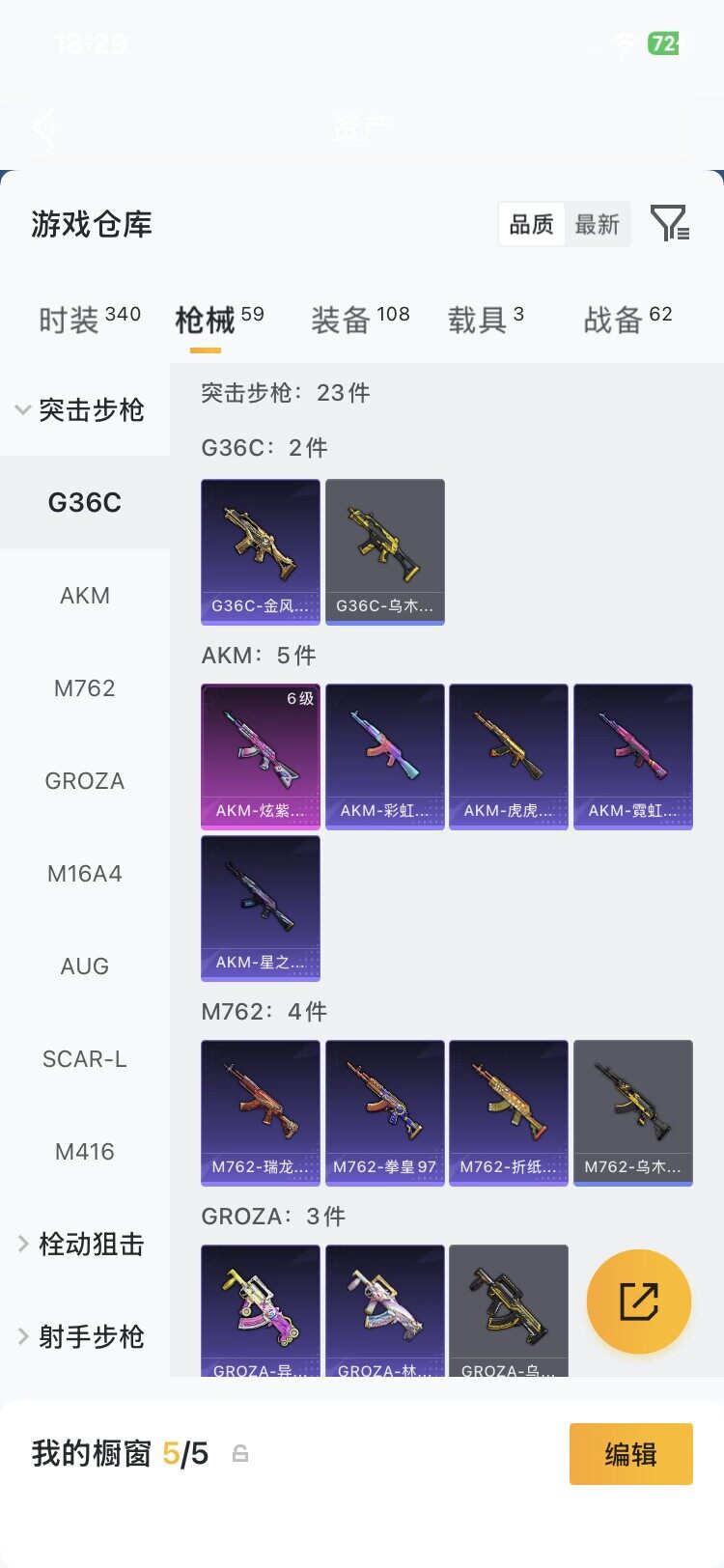Go back from the 资产 page

[x=43, y=127]
